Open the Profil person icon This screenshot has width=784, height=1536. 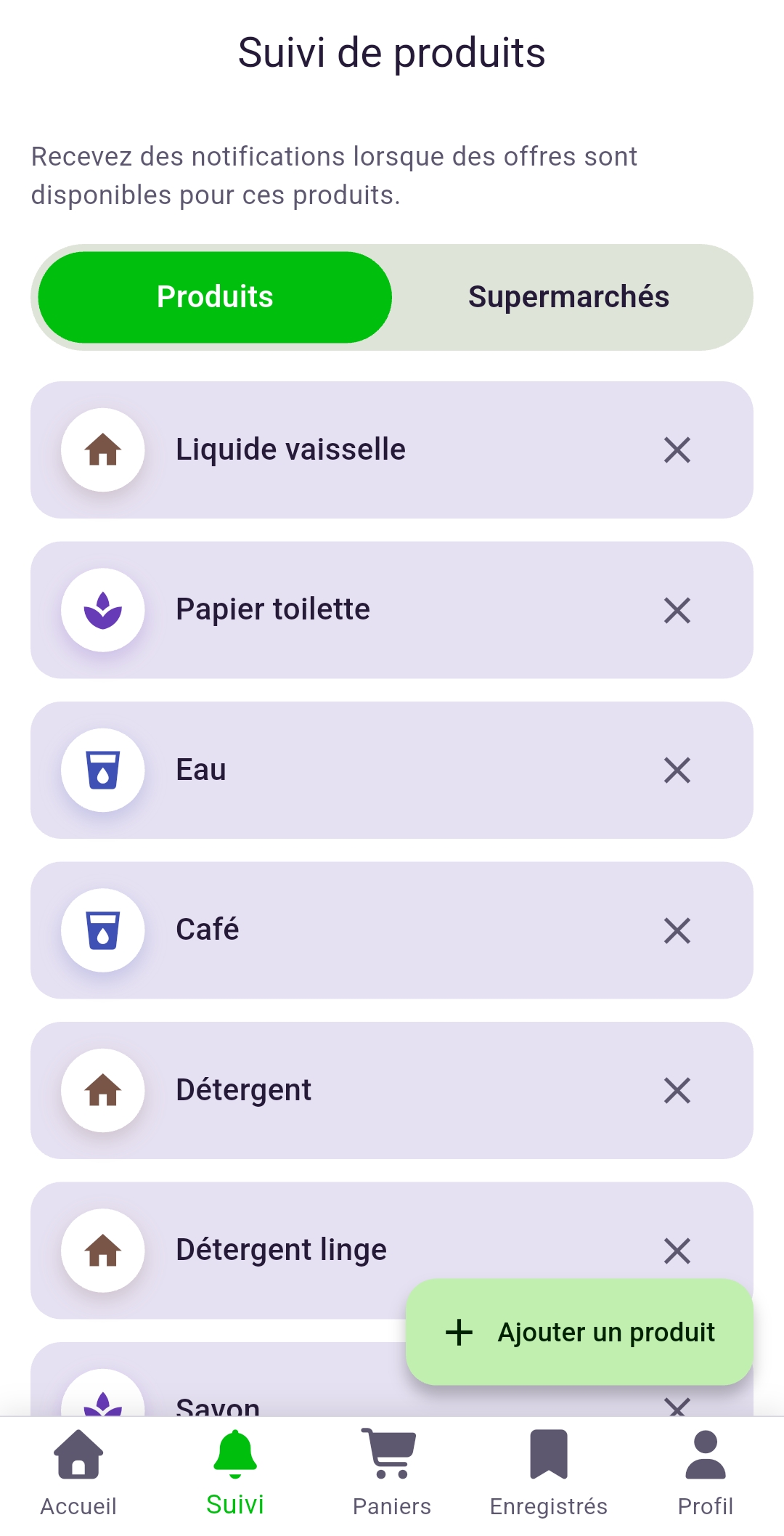[706, 1458]
